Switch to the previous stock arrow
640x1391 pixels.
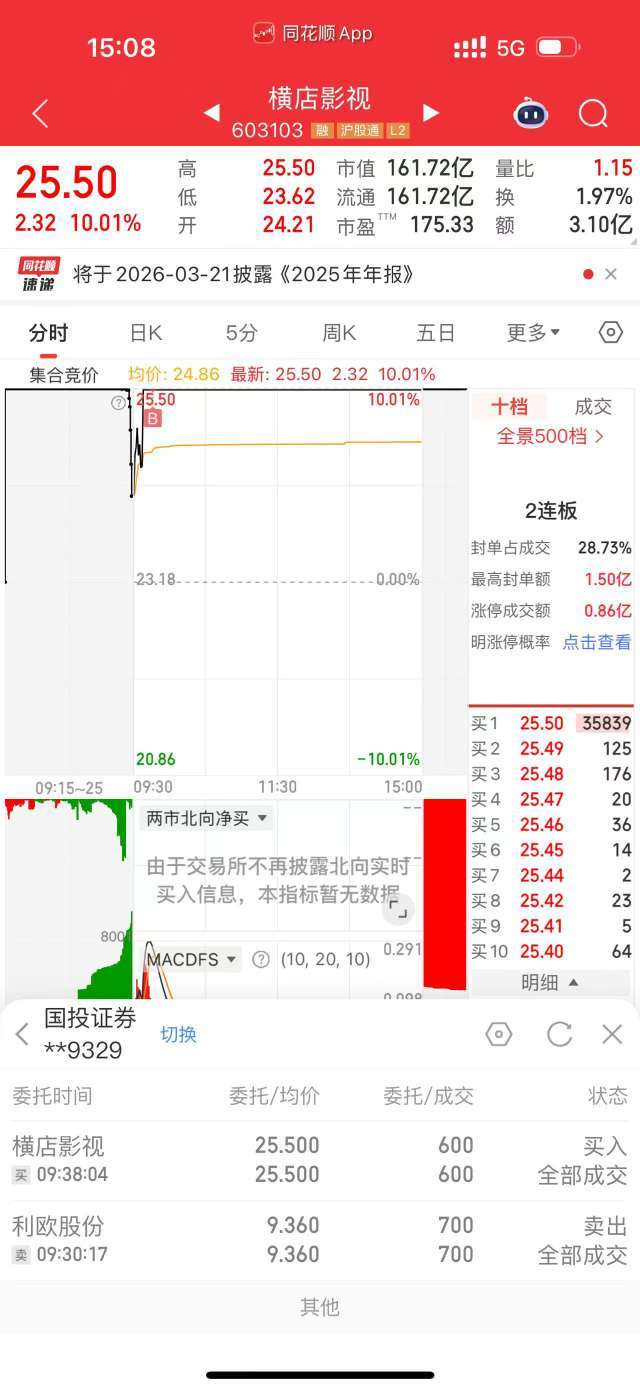212,113
